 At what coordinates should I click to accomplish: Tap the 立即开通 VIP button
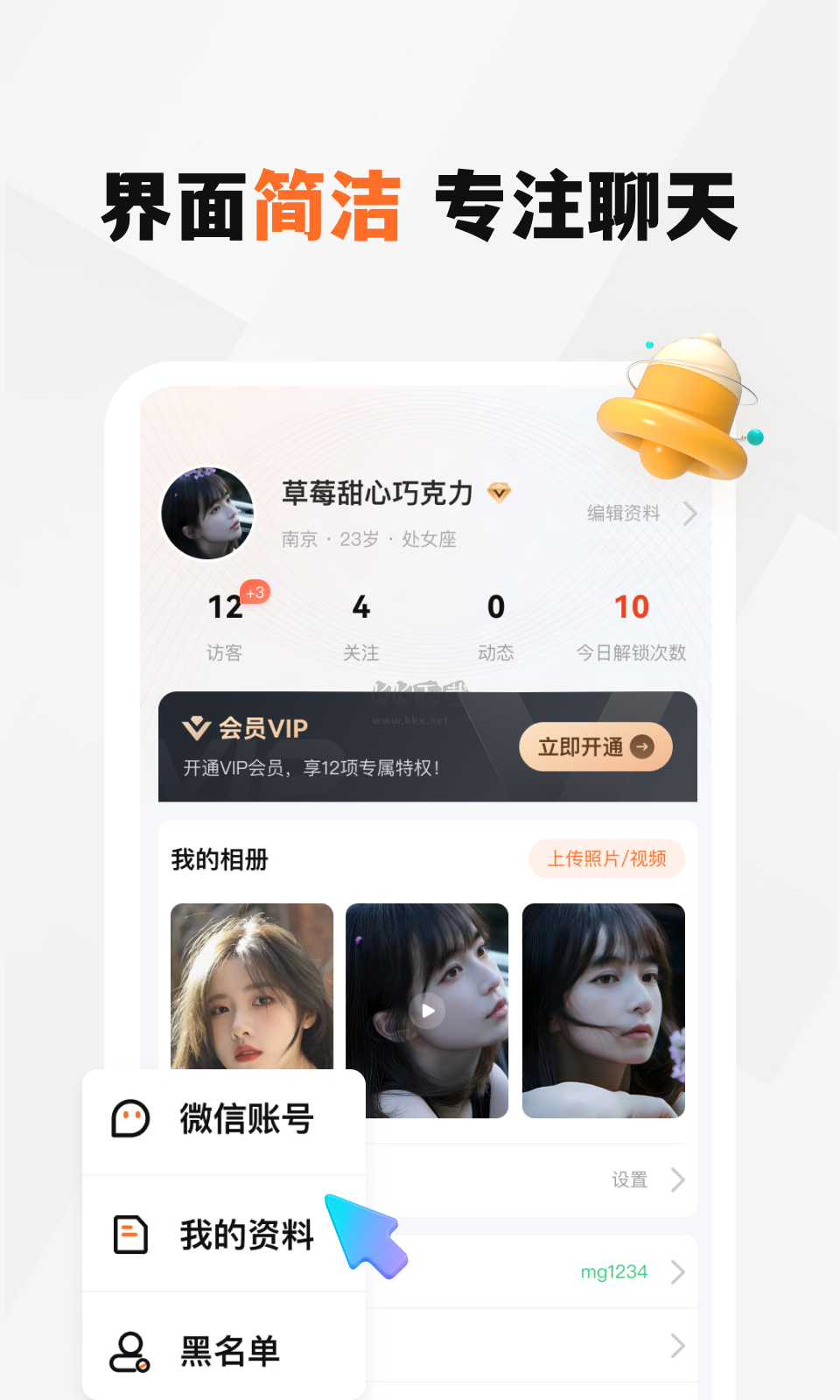coord(595,746)
